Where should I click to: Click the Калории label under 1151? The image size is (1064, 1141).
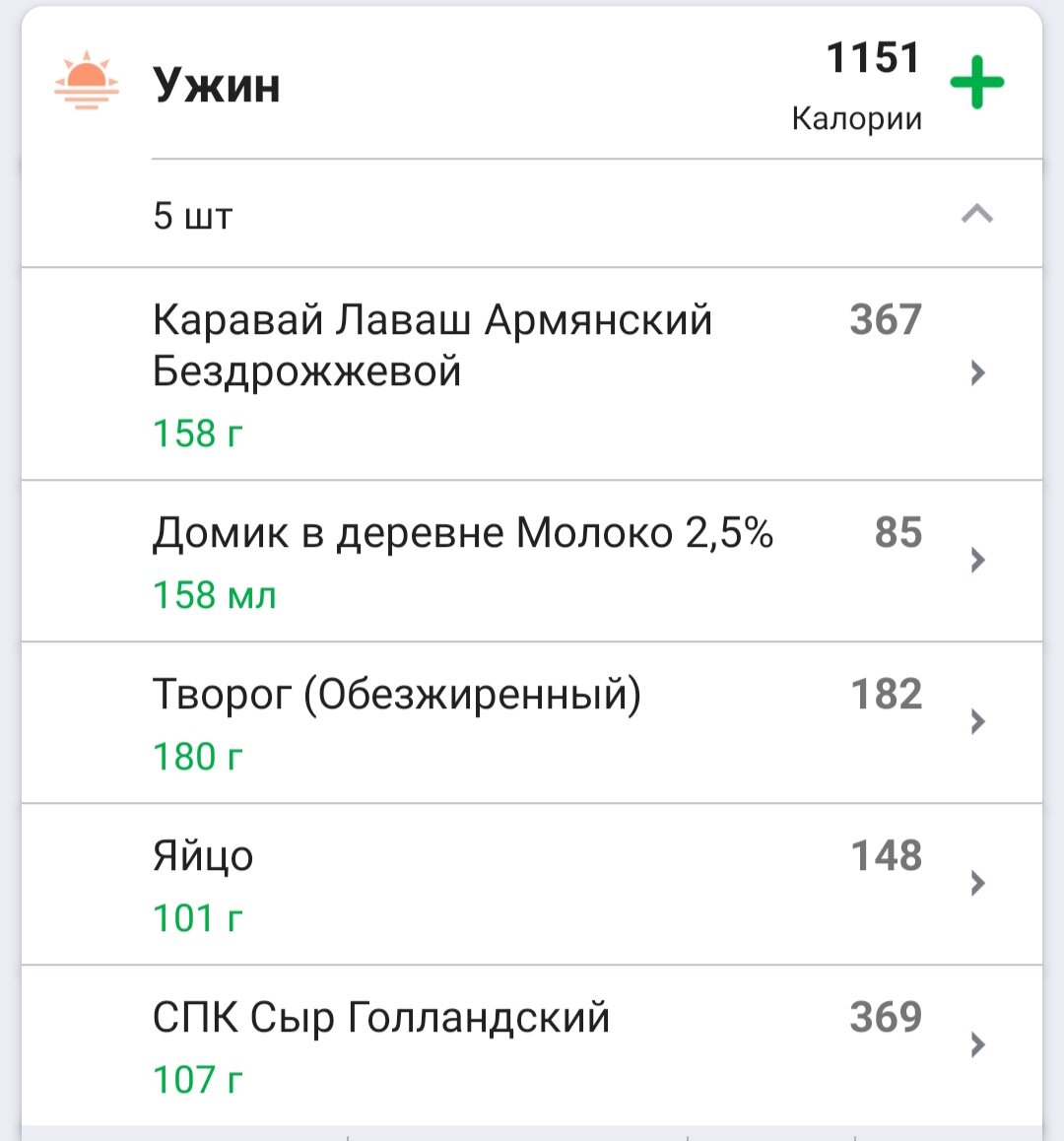coord(856,118)
